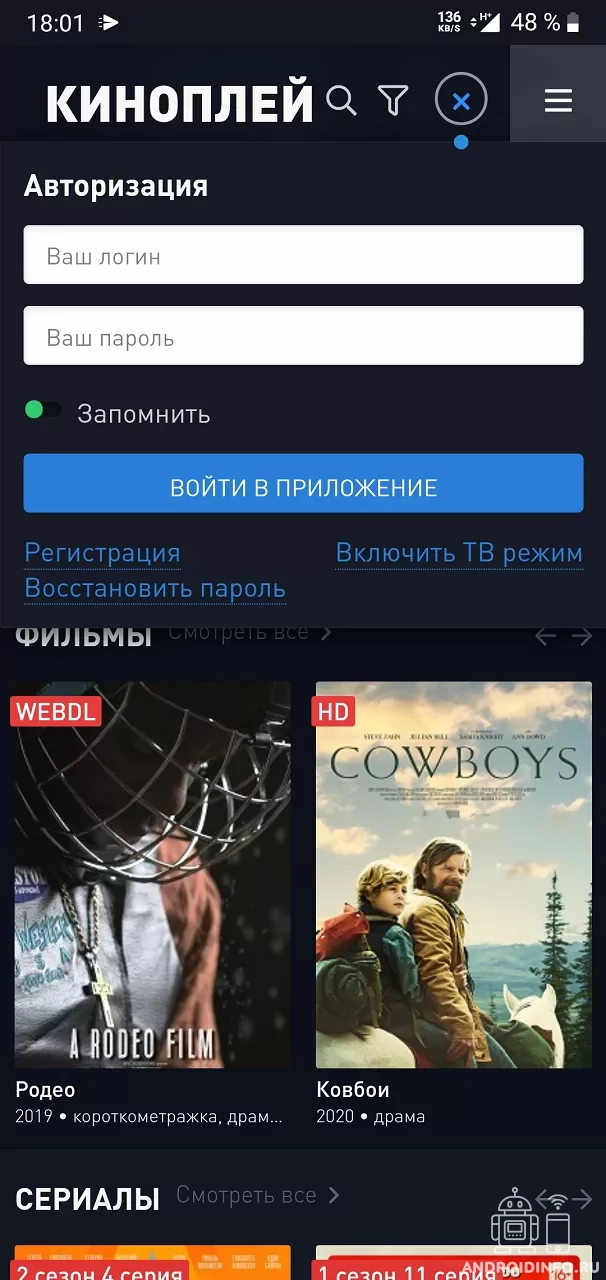Screen dimensions: 606x1280
Task: Focus the Ваш пароль field
Action: click(x=303, y=336)
